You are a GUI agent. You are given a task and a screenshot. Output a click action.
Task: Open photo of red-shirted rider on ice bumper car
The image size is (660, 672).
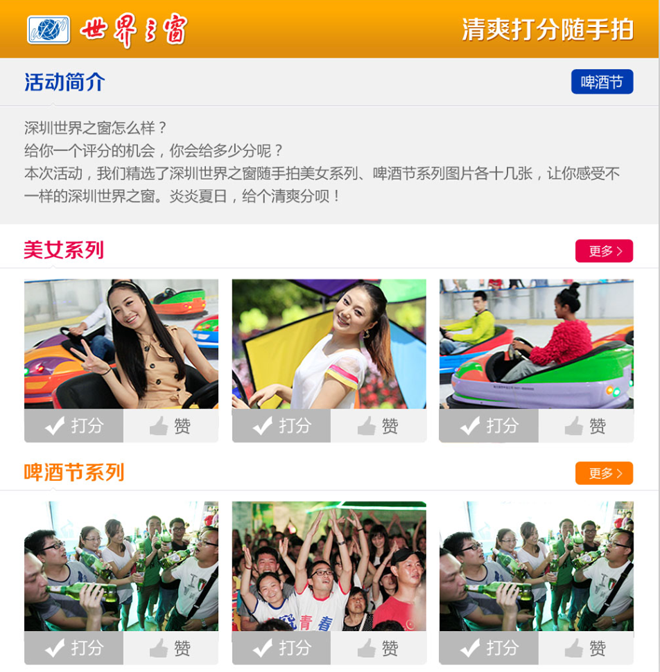click(x=536, y=343)
